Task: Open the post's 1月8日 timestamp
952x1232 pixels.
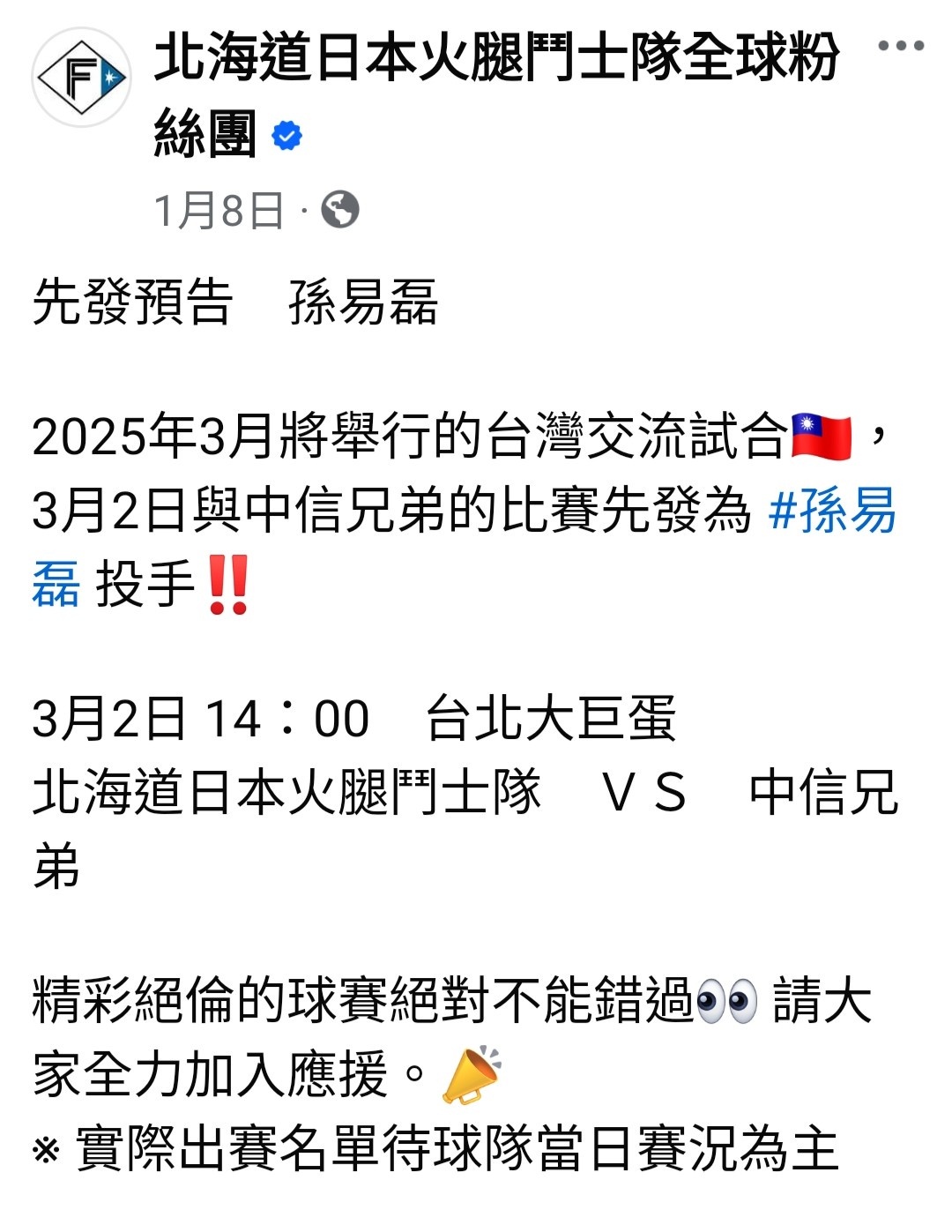Action: (x=219, y=212)
